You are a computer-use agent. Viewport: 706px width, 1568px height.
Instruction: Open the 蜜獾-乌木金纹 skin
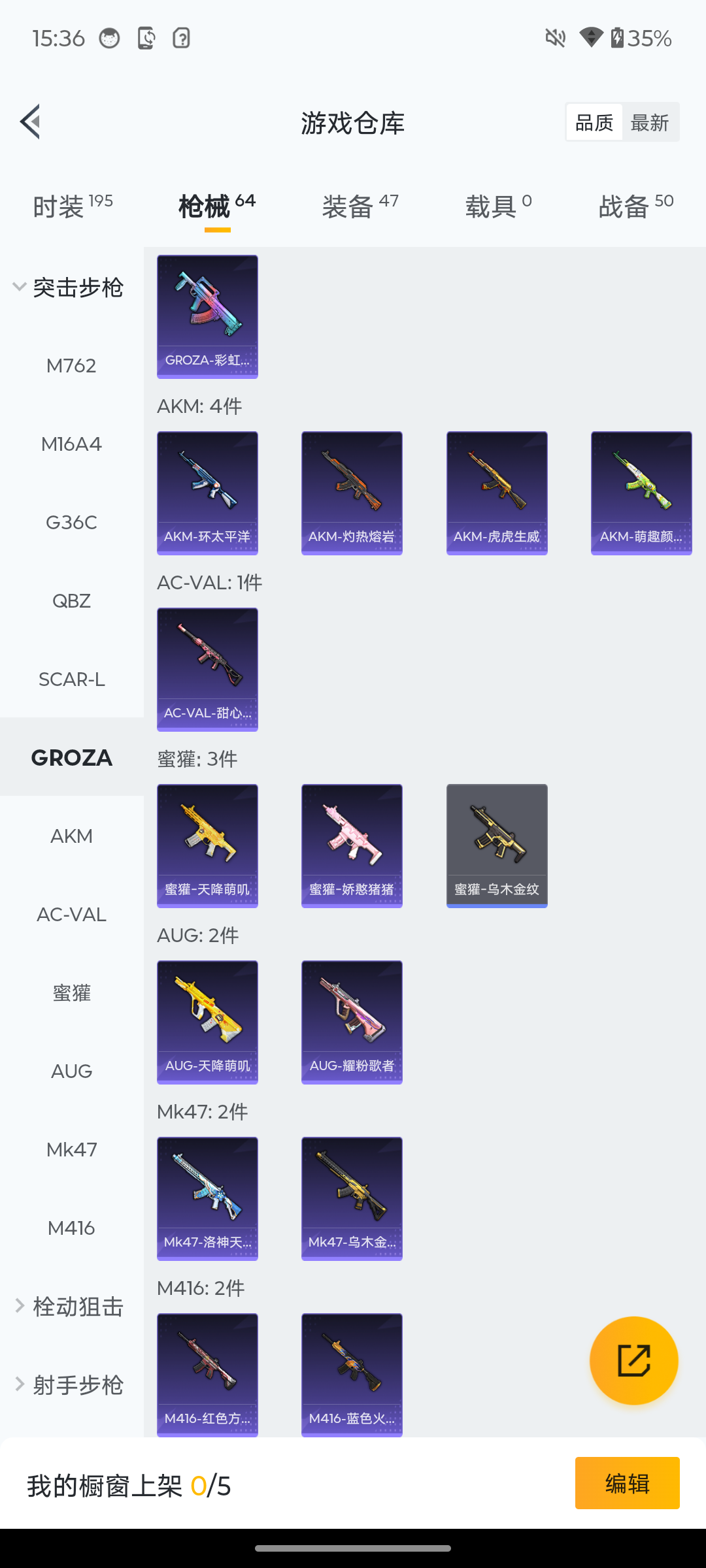497,846
